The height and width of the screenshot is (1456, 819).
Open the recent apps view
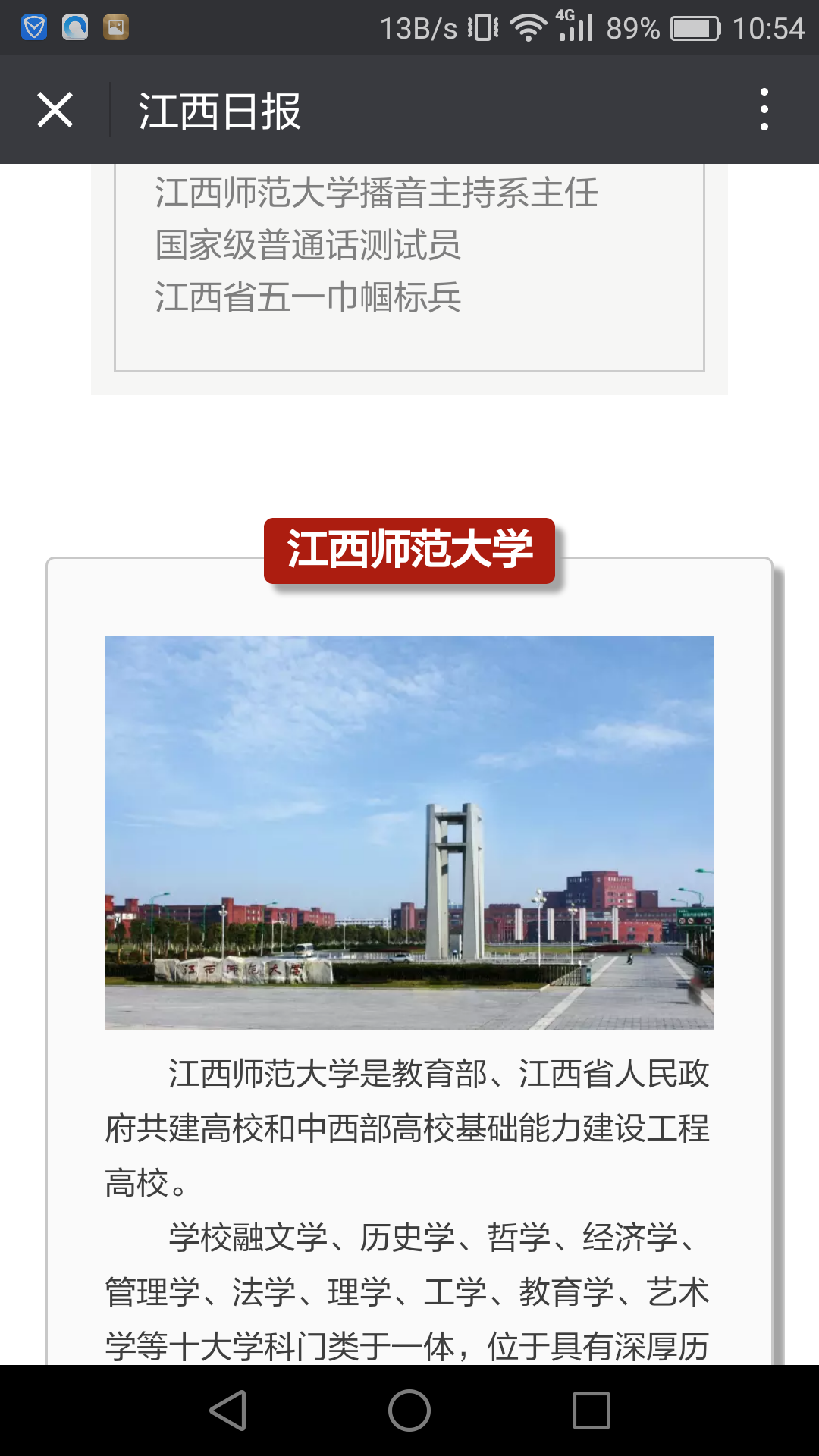click(x=591, y=1410)
